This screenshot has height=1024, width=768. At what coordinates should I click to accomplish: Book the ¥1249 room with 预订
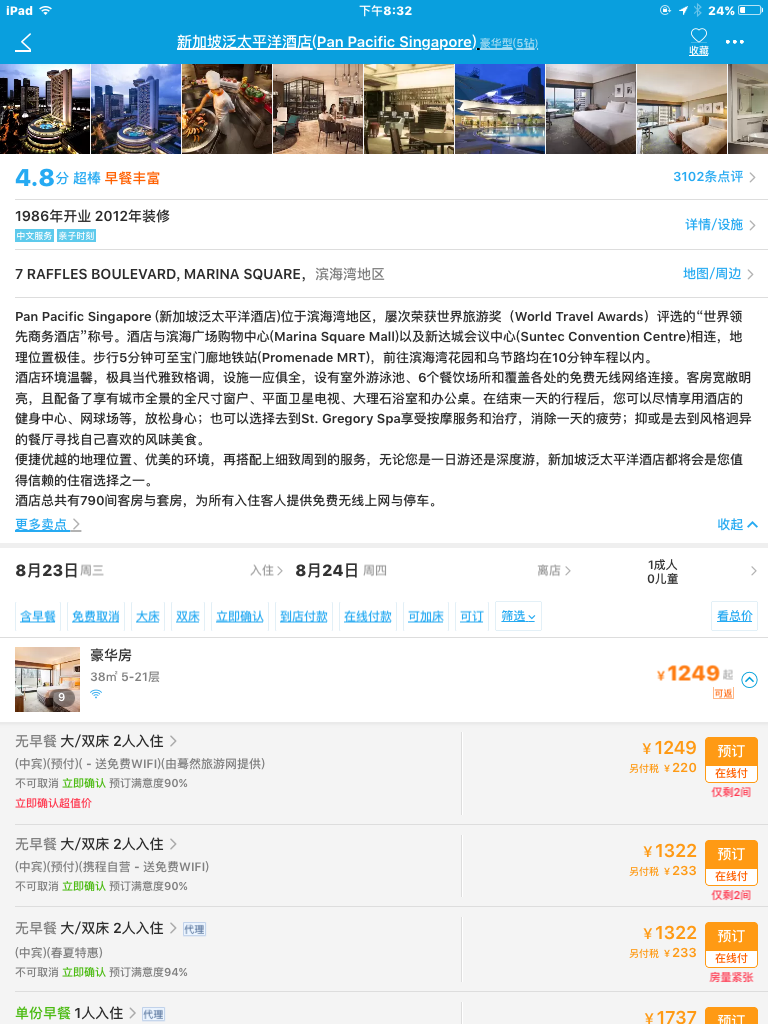731,751
